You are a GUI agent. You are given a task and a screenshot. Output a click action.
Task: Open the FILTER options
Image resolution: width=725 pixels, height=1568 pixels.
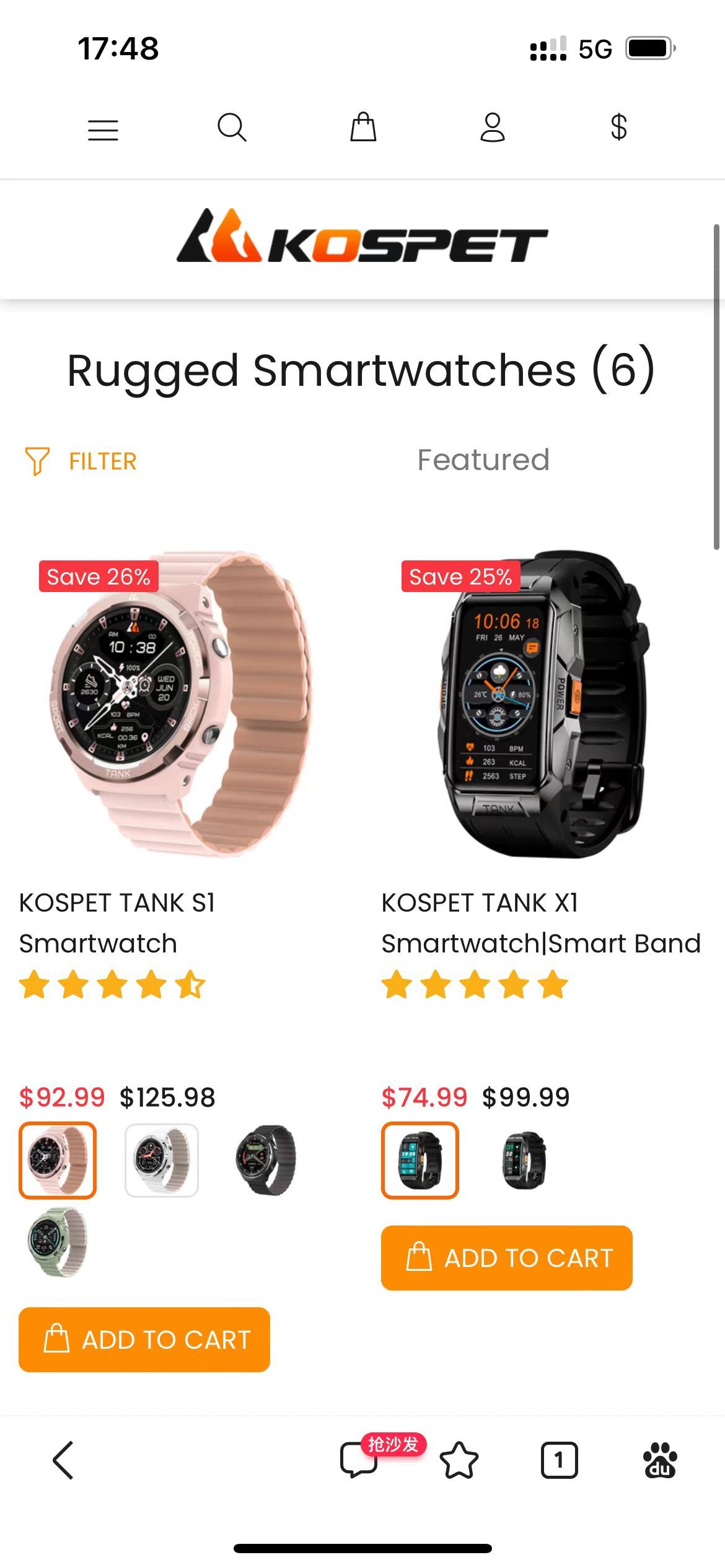[81, 461]
